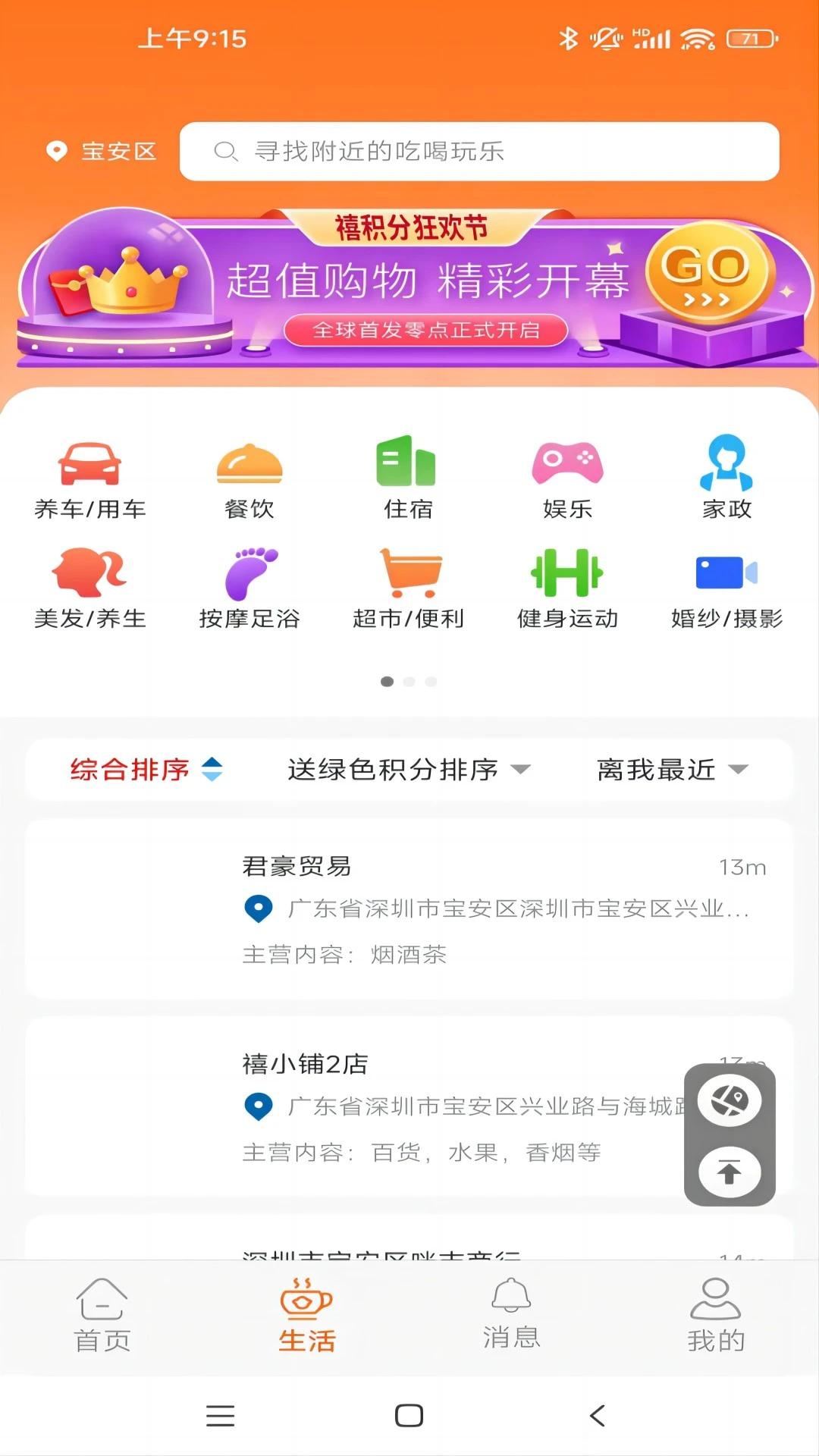Image resolution: width=819 pixels, height=1456 pixels.
Task: Select the second carousel page dot
Action: click(x=409, y=682)
